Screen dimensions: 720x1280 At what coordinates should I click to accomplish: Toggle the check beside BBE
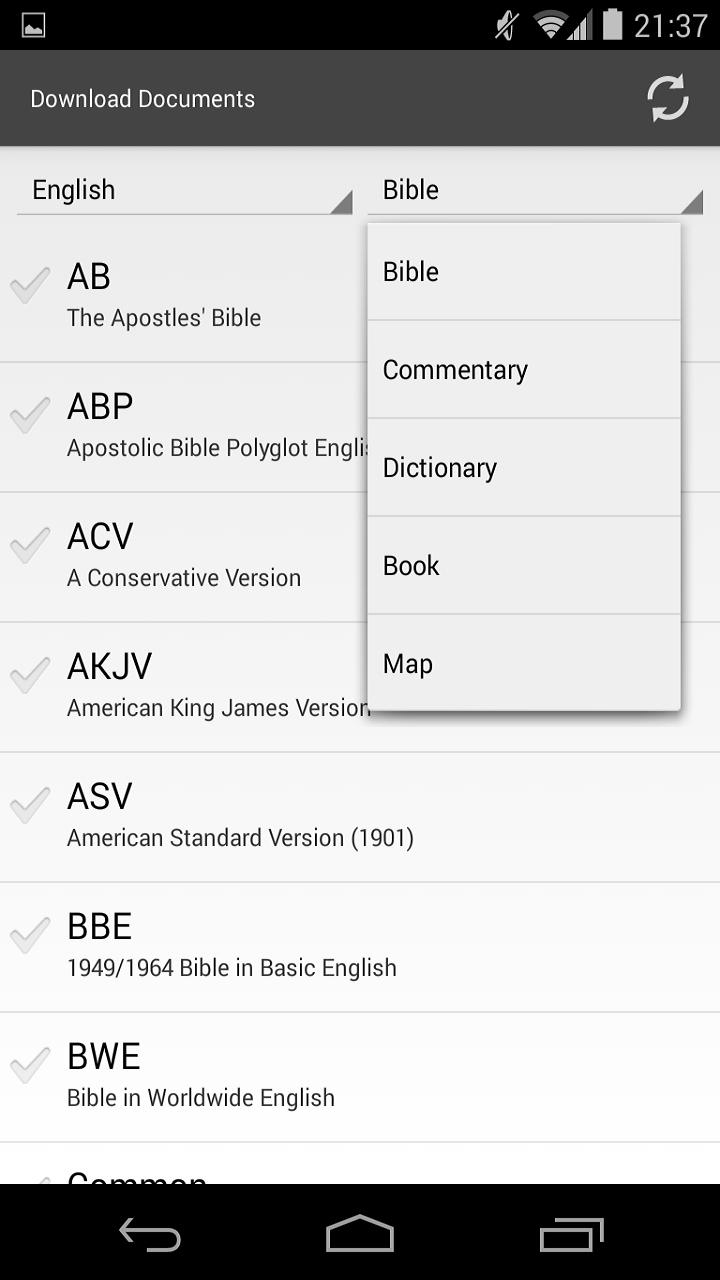tap(29, 935)
